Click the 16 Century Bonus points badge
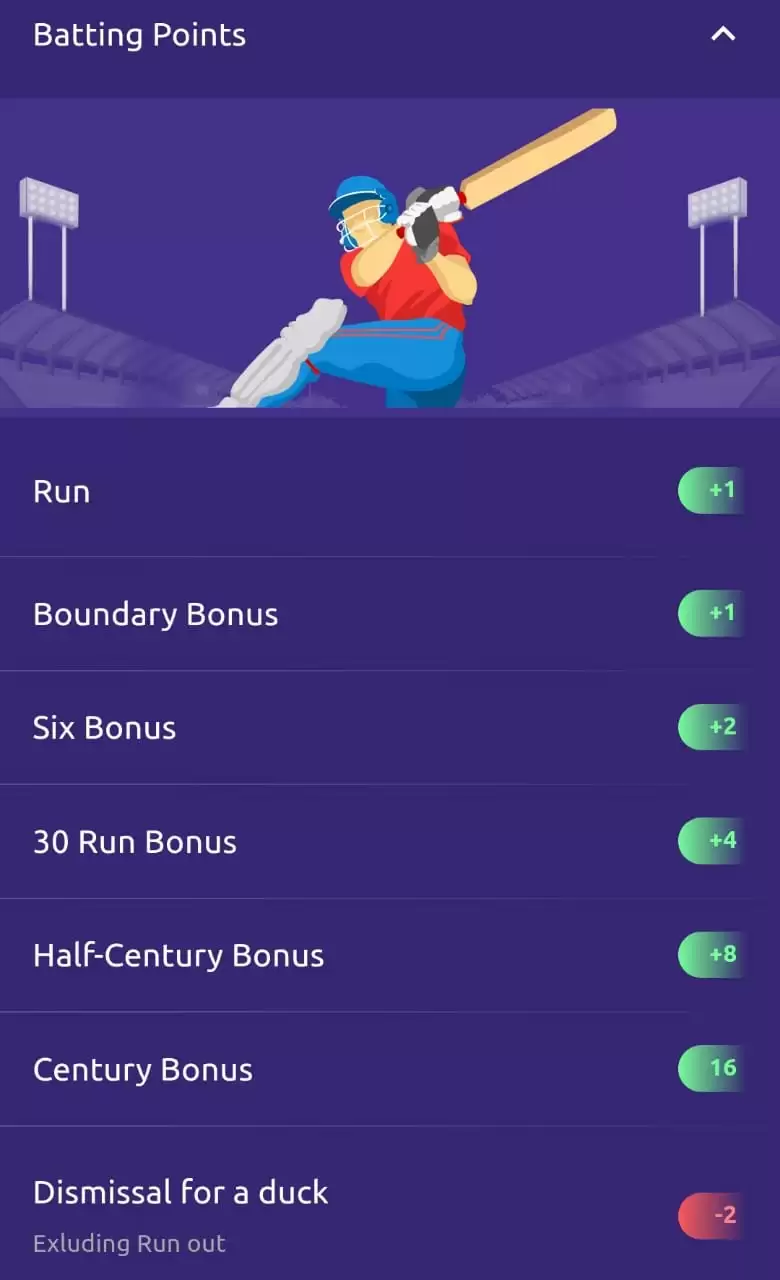Screen dimensions: 780x1280 (710, 1069)
